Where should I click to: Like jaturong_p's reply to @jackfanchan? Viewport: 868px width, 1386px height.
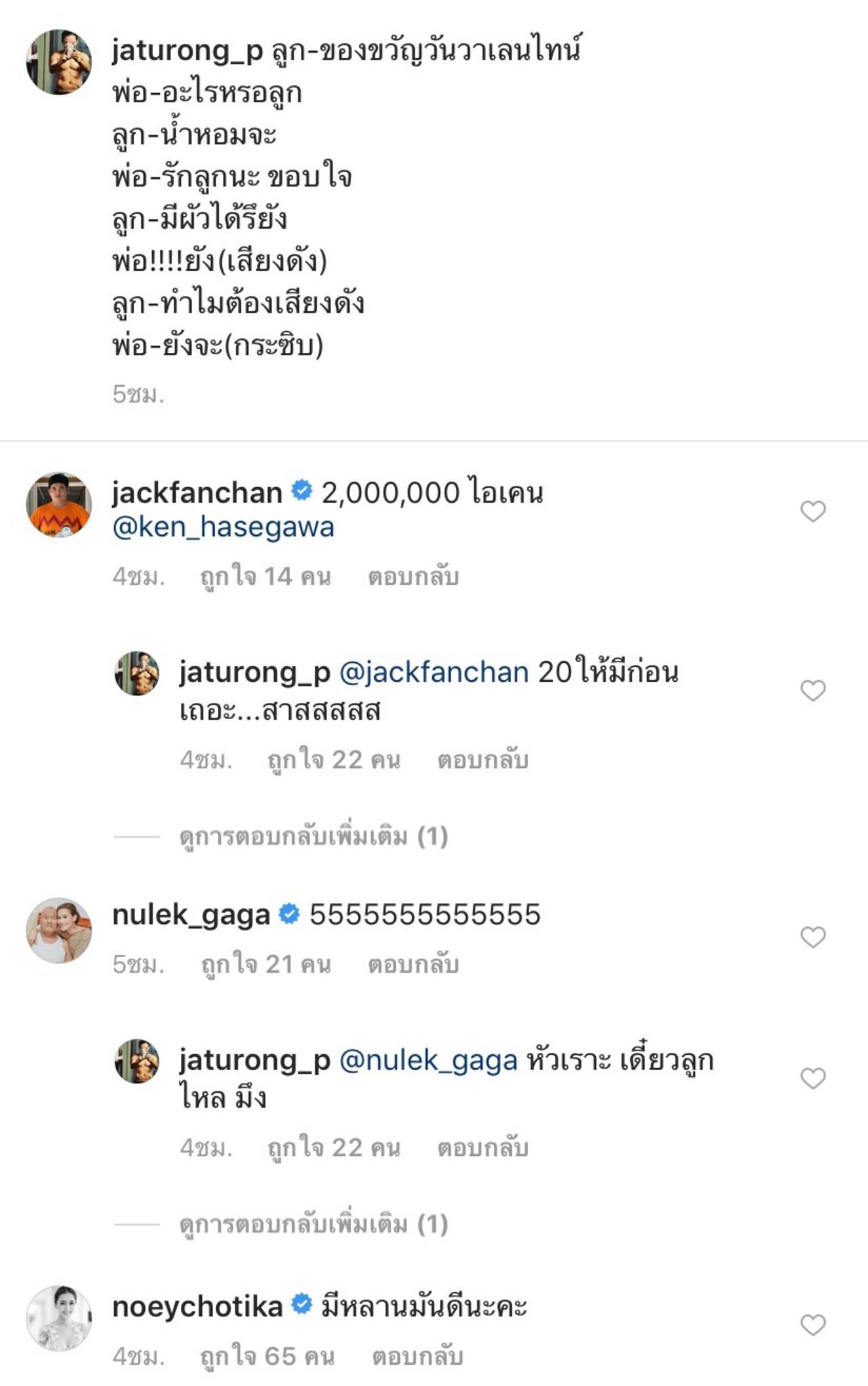click(x=812, y=691)
